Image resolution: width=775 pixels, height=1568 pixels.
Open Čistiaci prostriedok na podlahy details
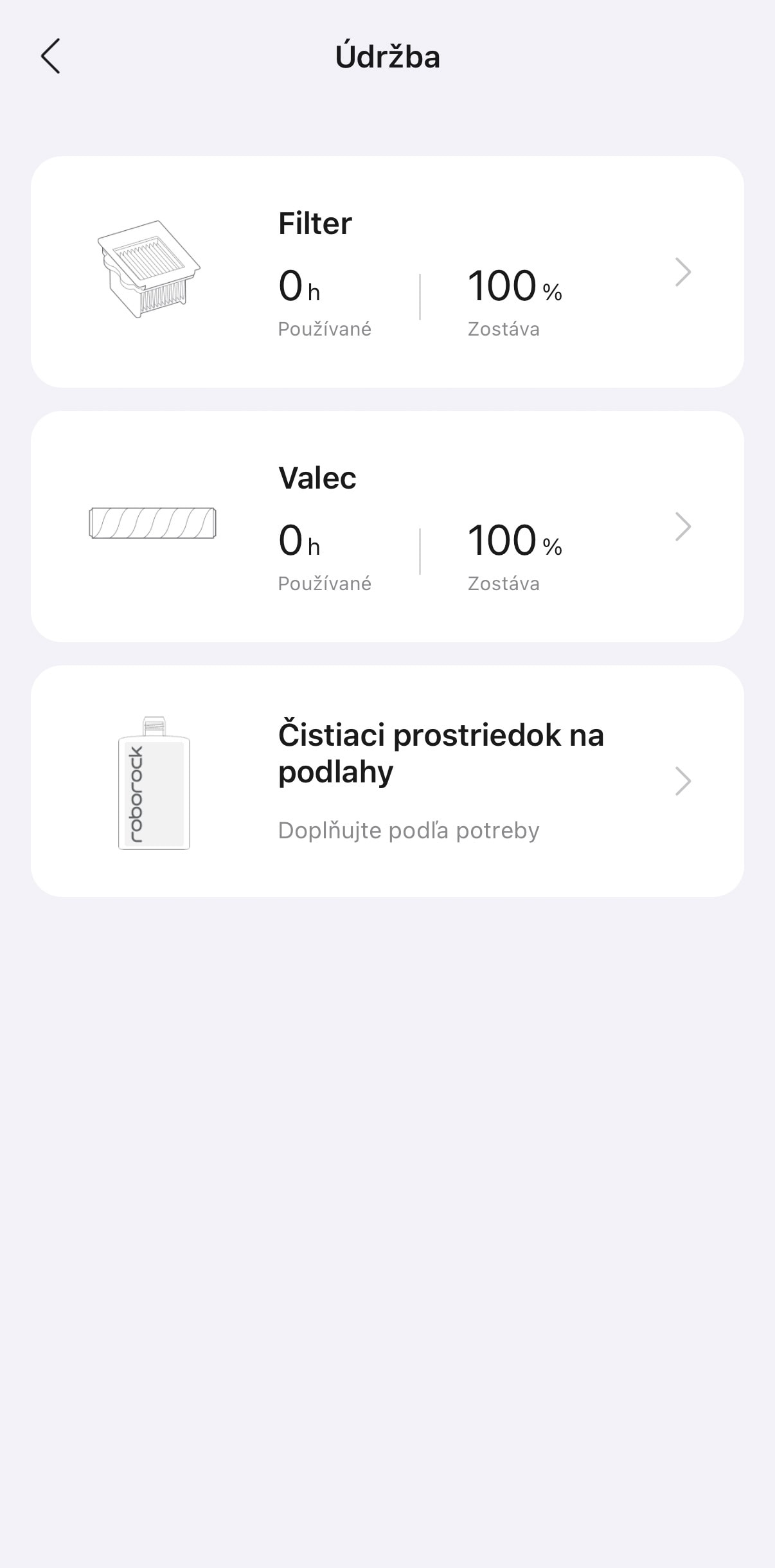click(x=387, y=781)
